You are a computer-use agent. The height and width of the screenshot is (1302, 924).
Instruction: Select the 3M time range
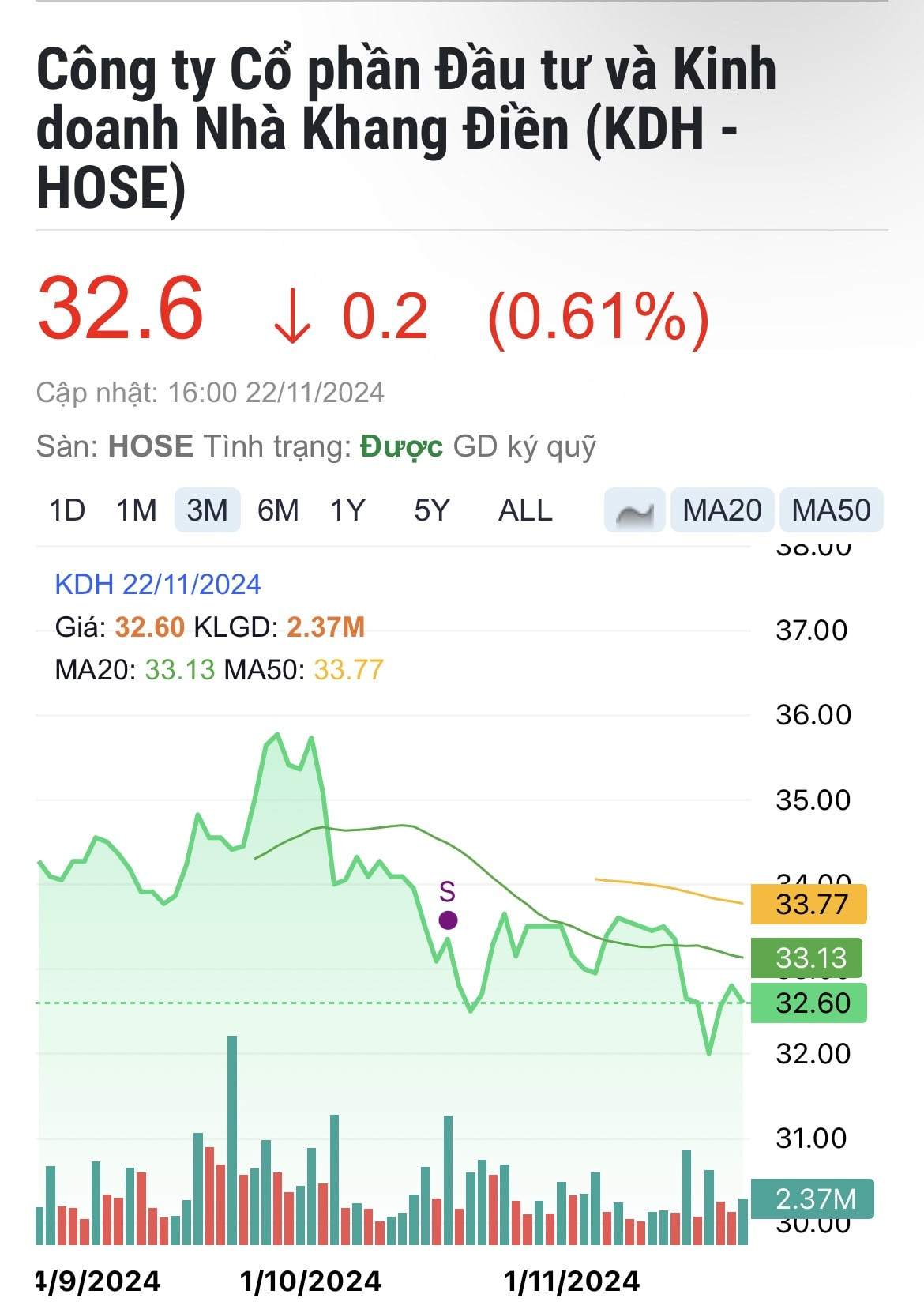click(x=207, y=510)
